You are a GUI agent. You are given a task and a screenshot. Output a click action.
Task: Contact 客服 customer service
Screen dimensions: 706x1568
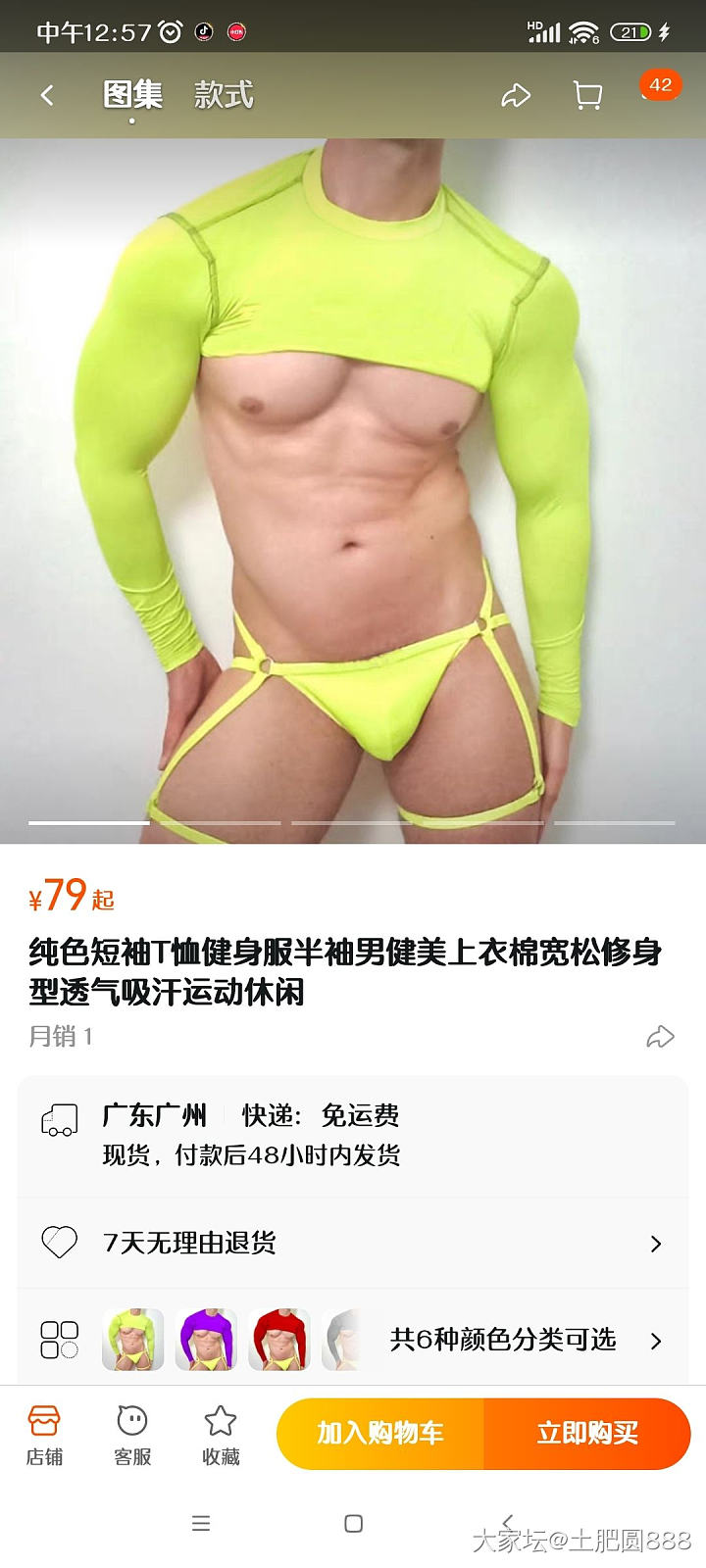coord(132,1434)
